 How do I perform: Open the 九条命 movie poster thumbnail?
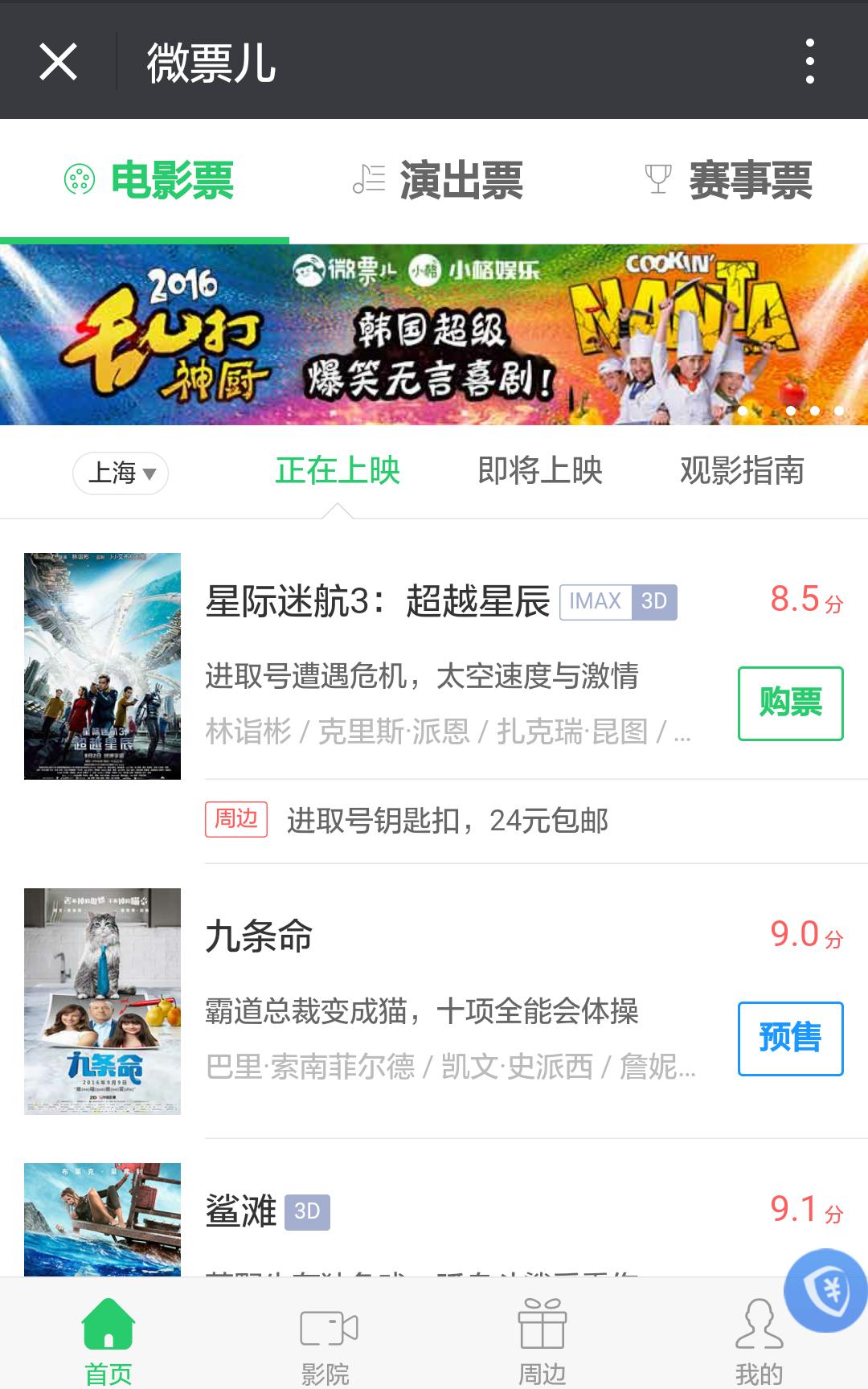[103, 1002]
